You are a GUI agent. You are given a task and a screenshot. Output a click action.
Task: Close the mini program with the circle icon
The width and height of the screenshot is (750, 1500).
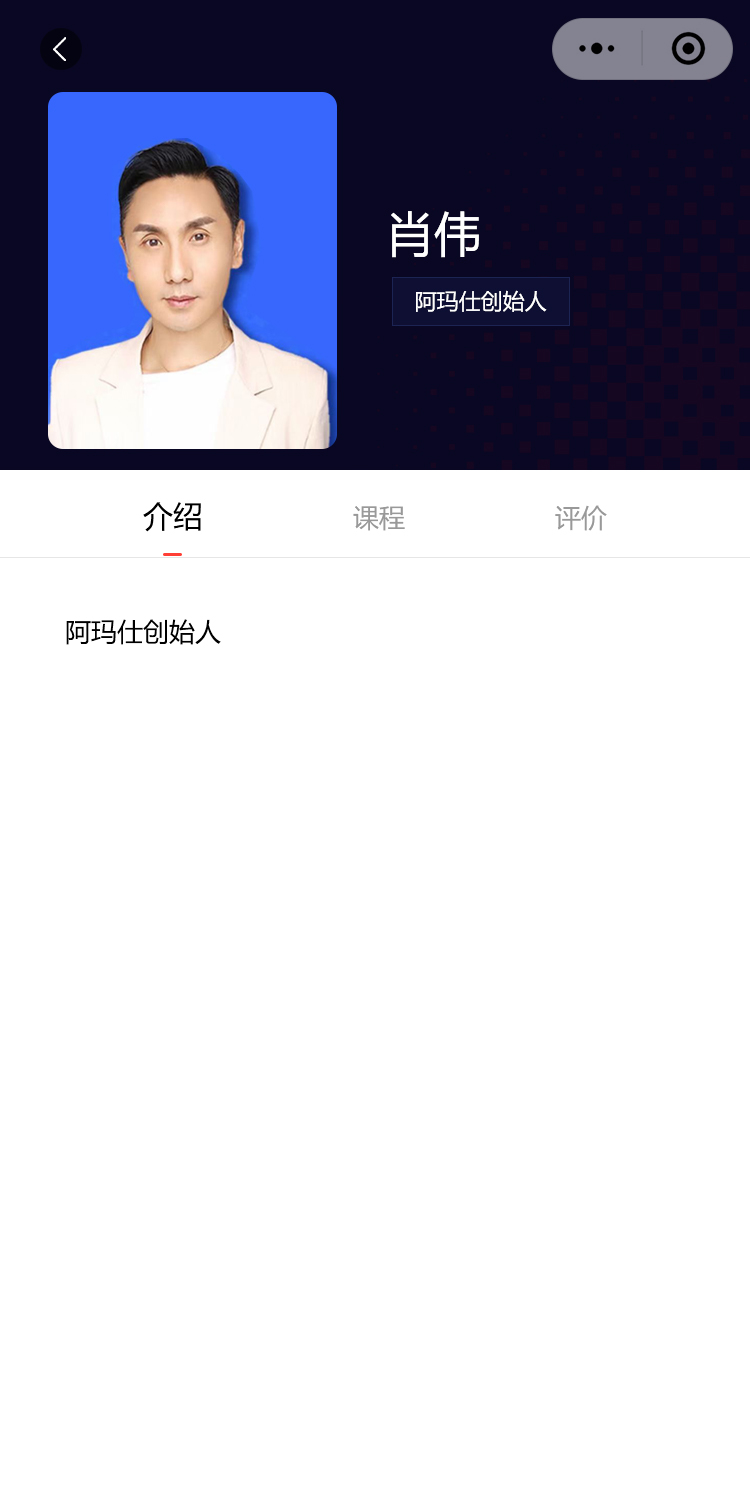[x=688, y=49]
